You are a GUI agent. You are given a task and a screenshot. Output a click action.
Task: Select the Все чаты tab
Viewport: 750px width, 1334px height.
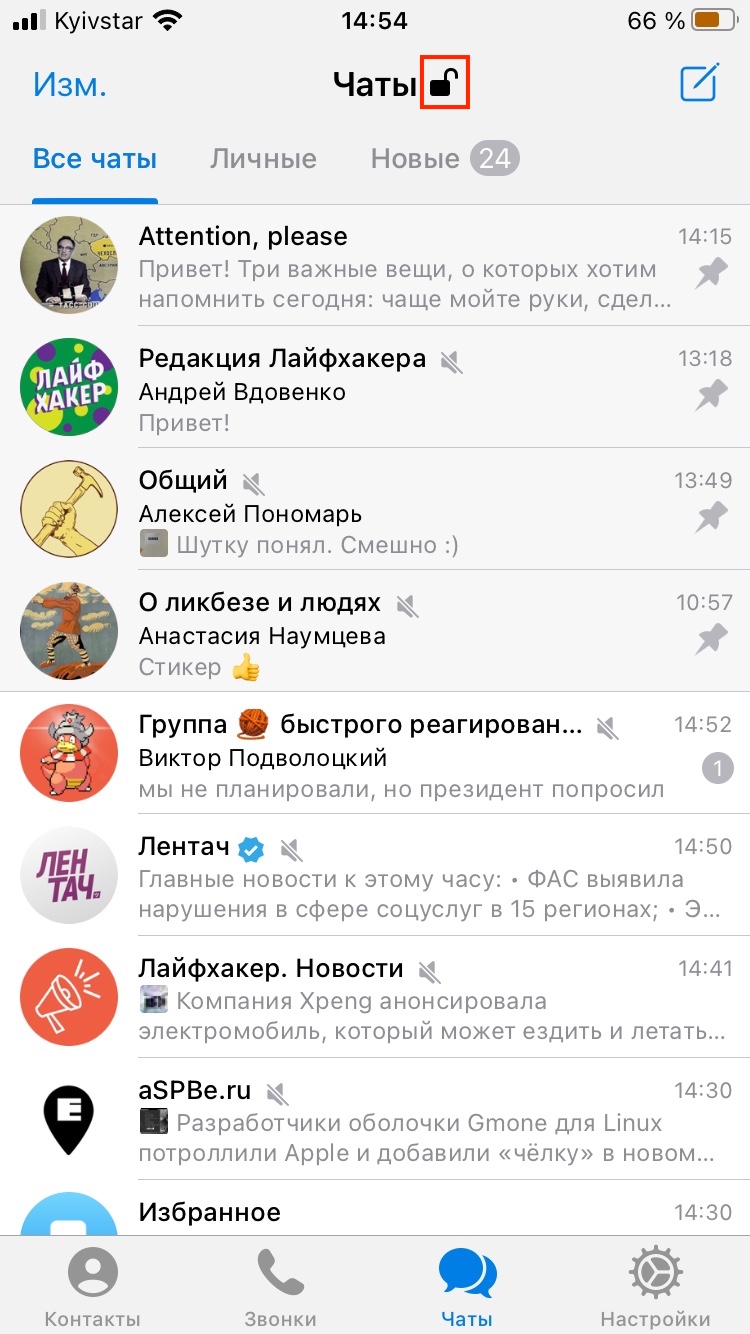tap(95, 158)
